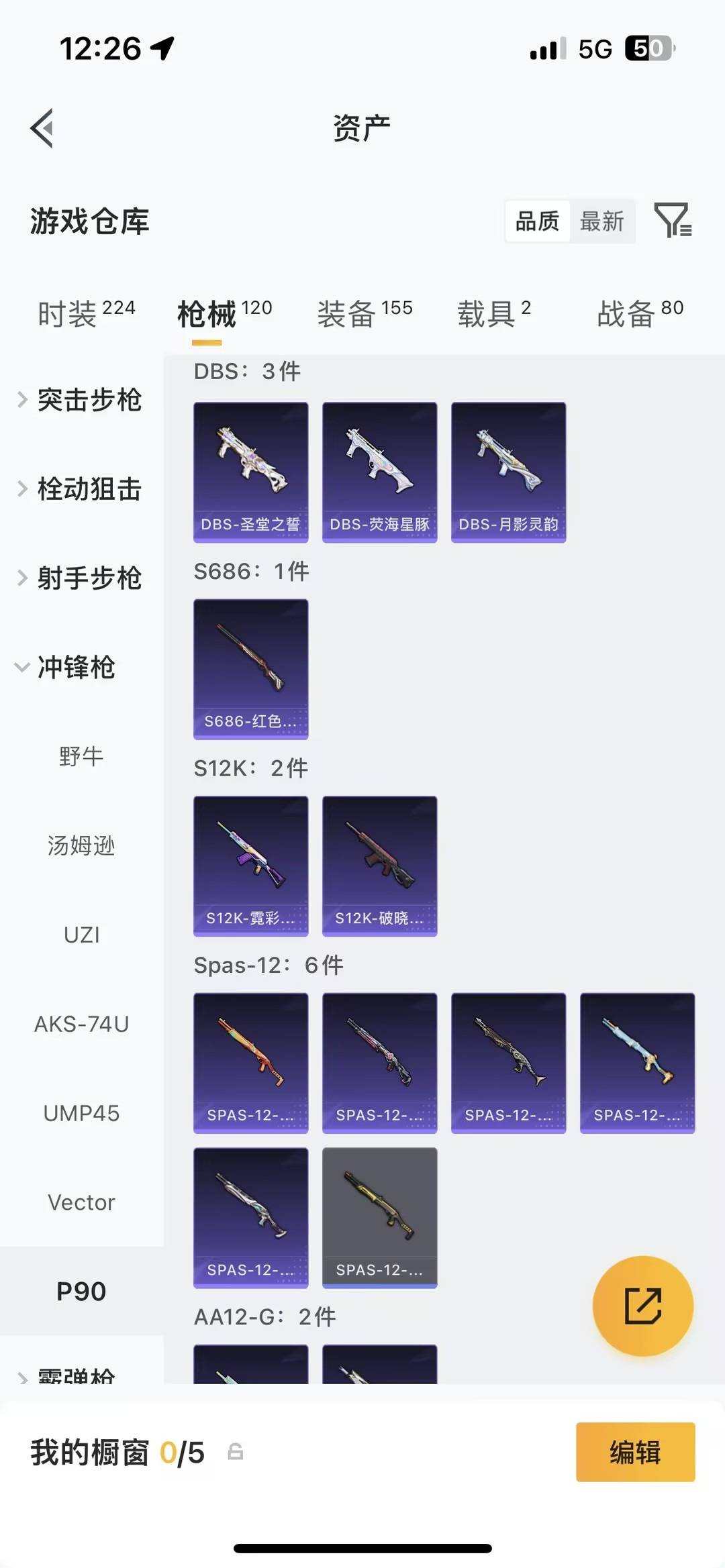Screen dimensions: 725x1568
Task: Open the DBS-月影灵韵 weapon card
Action: coord(508,470)
